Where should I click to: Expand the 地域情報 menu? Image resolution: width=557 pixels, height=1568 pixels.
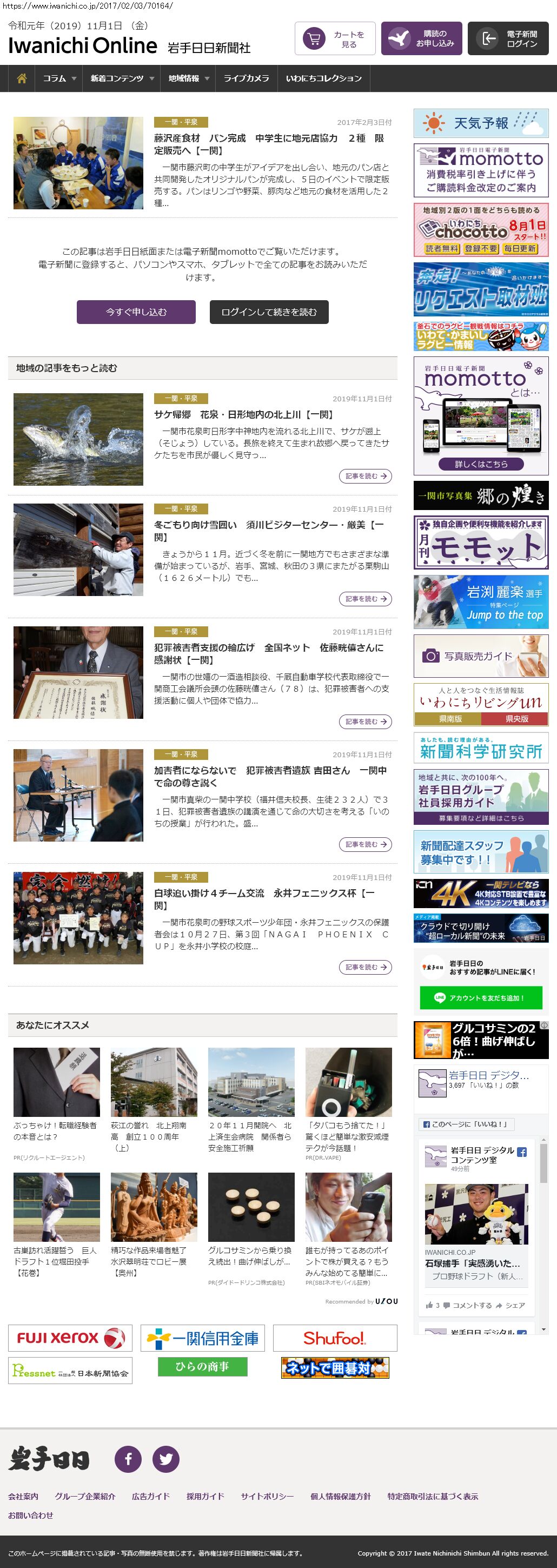click(x=188, y=78)
